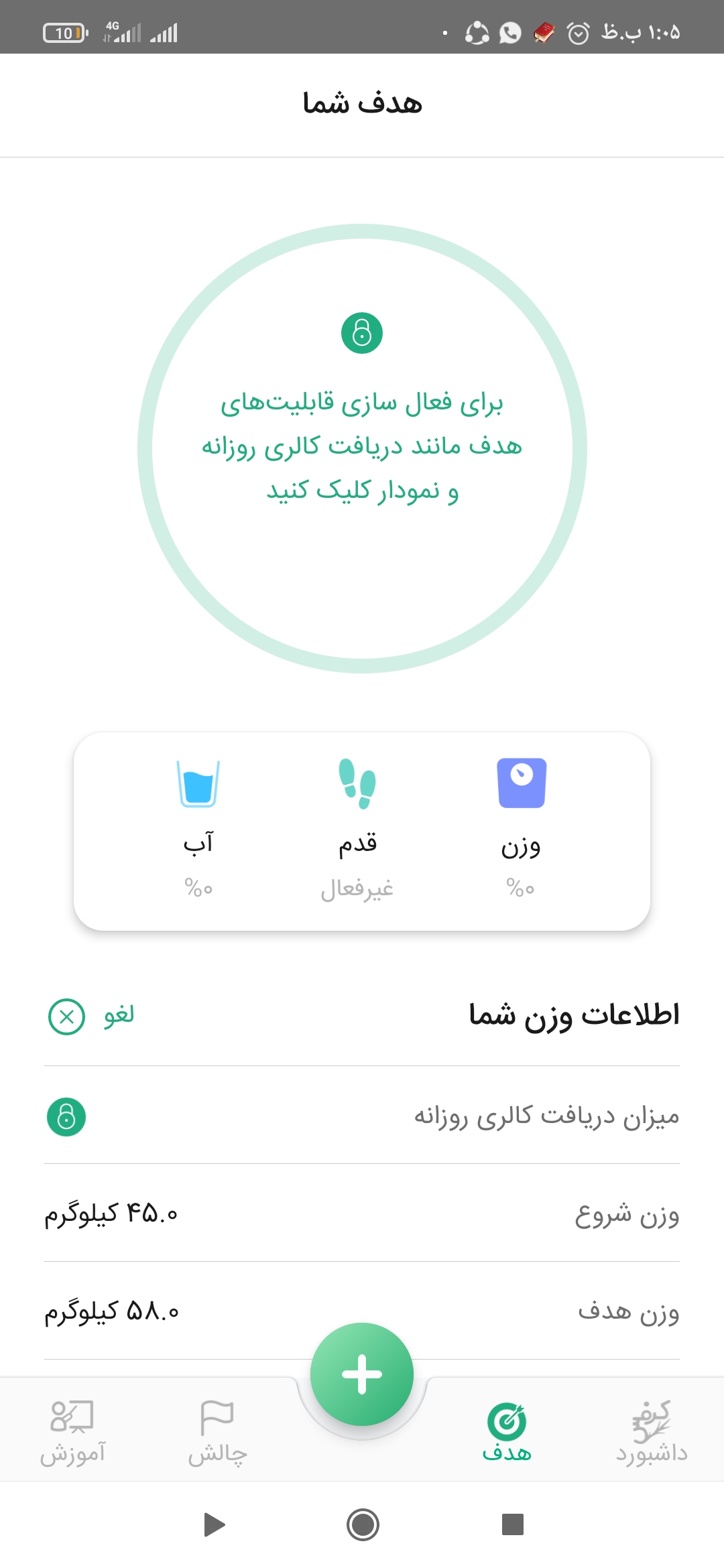
Task: Open the وزن (weight) tracker
Action: (x=522, y=828)
